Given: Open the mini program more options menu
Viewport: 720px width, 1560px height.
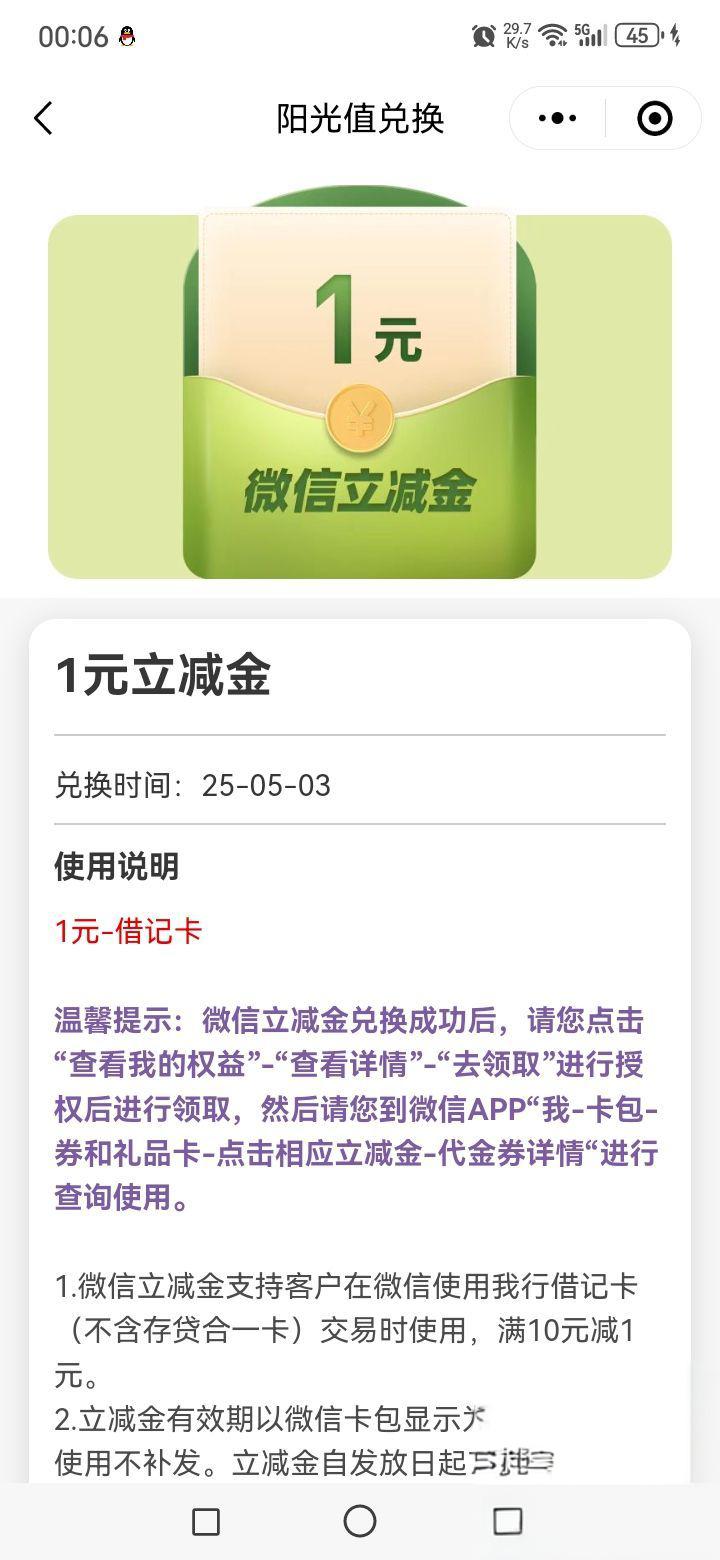Looking at the screenshot, I should 557,119.
